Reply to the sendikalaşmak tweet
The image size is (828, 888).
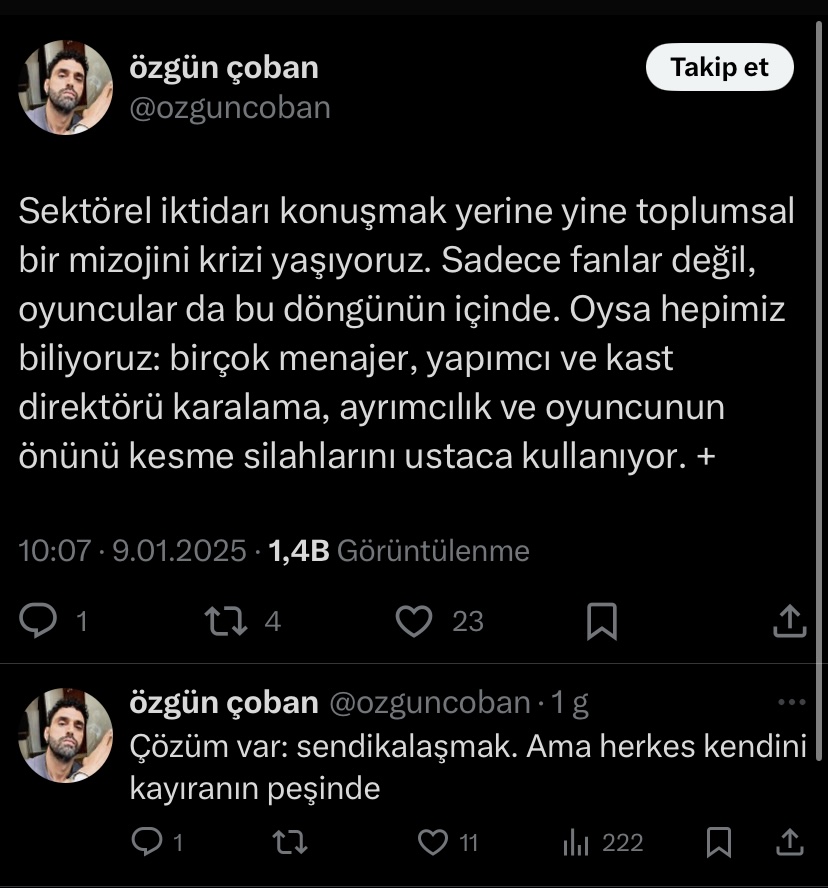pos(147,843)
